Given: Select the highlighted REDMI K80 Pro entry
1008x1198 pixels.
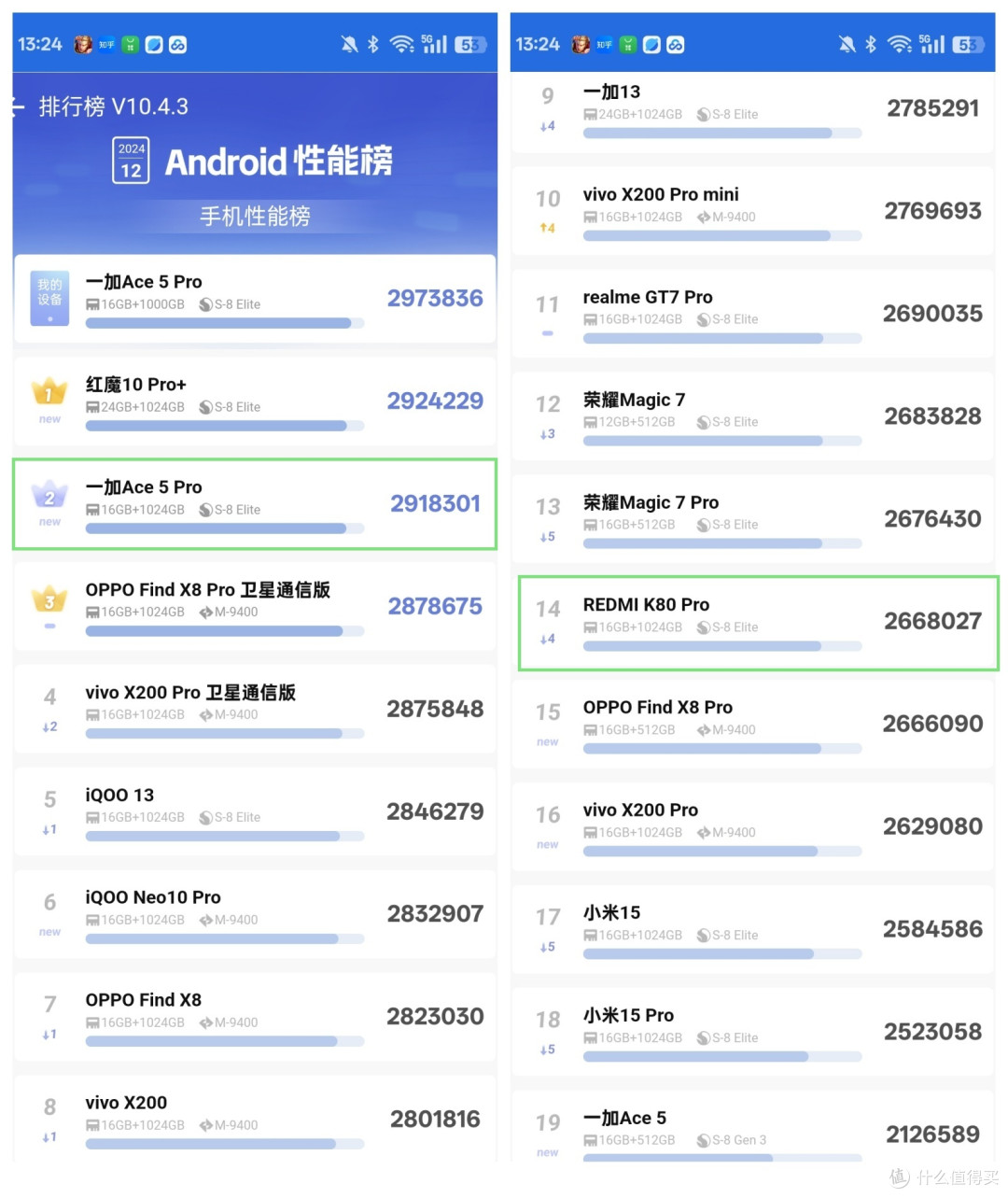Looking at the screenshot, I should coord(756,623).
